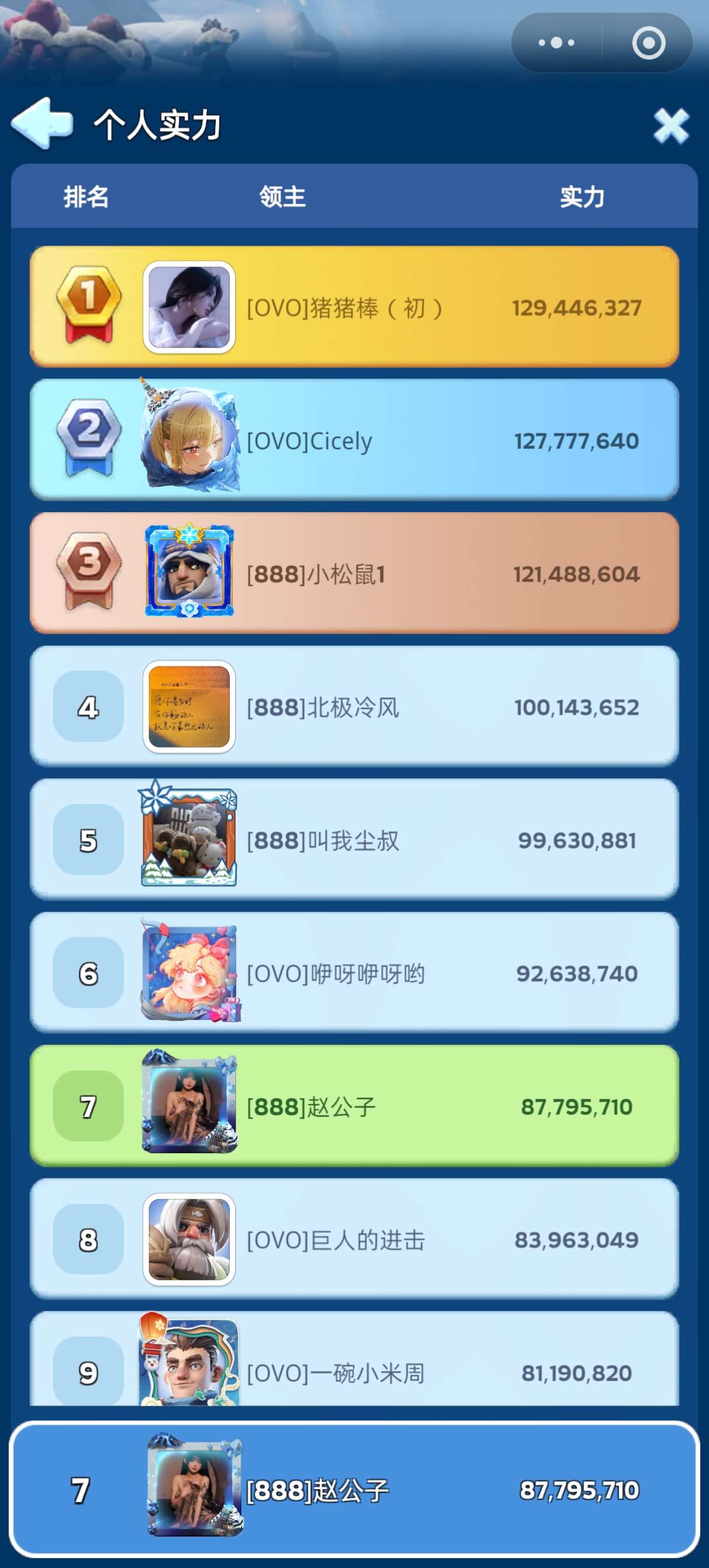View player [OVO]咿呀咿呀哟
The height and width of the screenshot is (1568, 709).
354,974
